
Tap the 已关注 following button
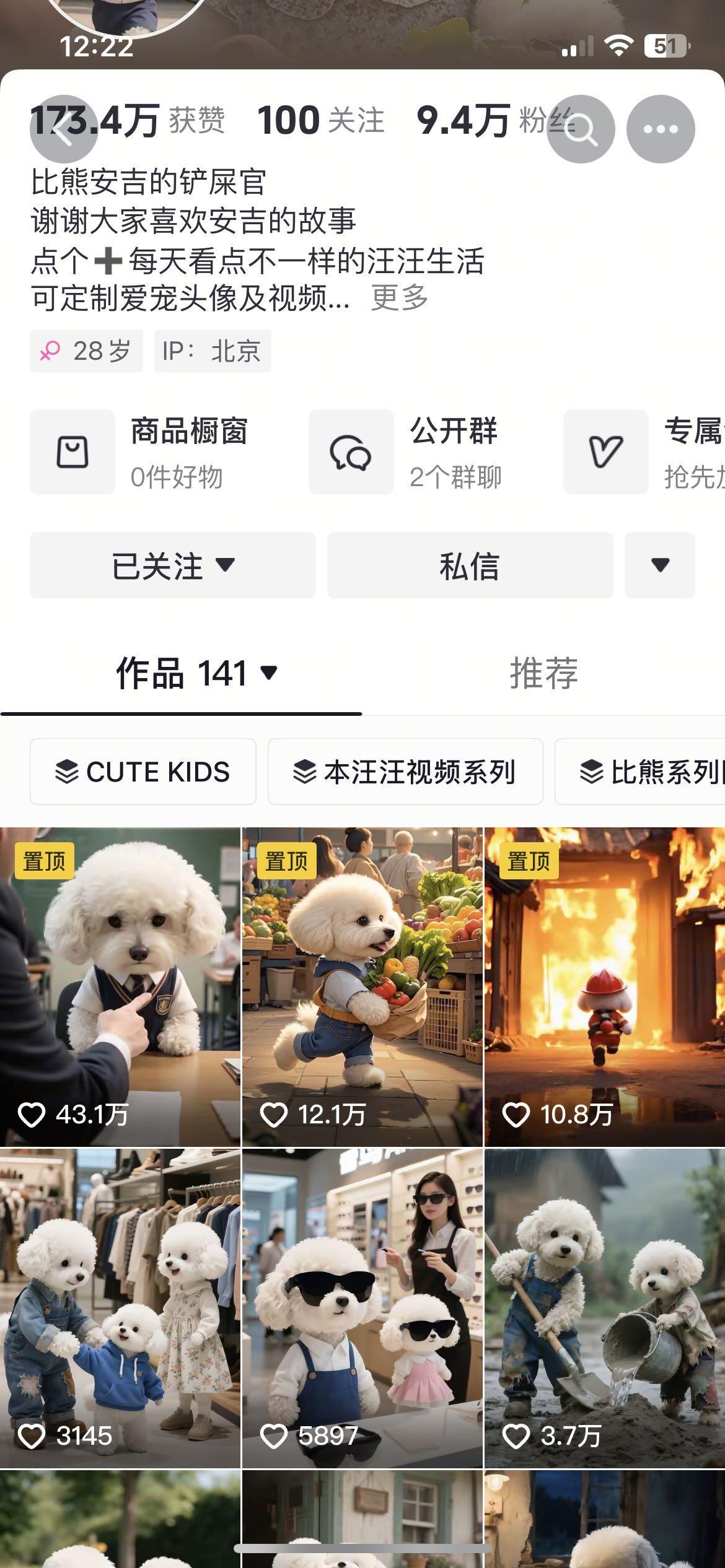(173, 565)
